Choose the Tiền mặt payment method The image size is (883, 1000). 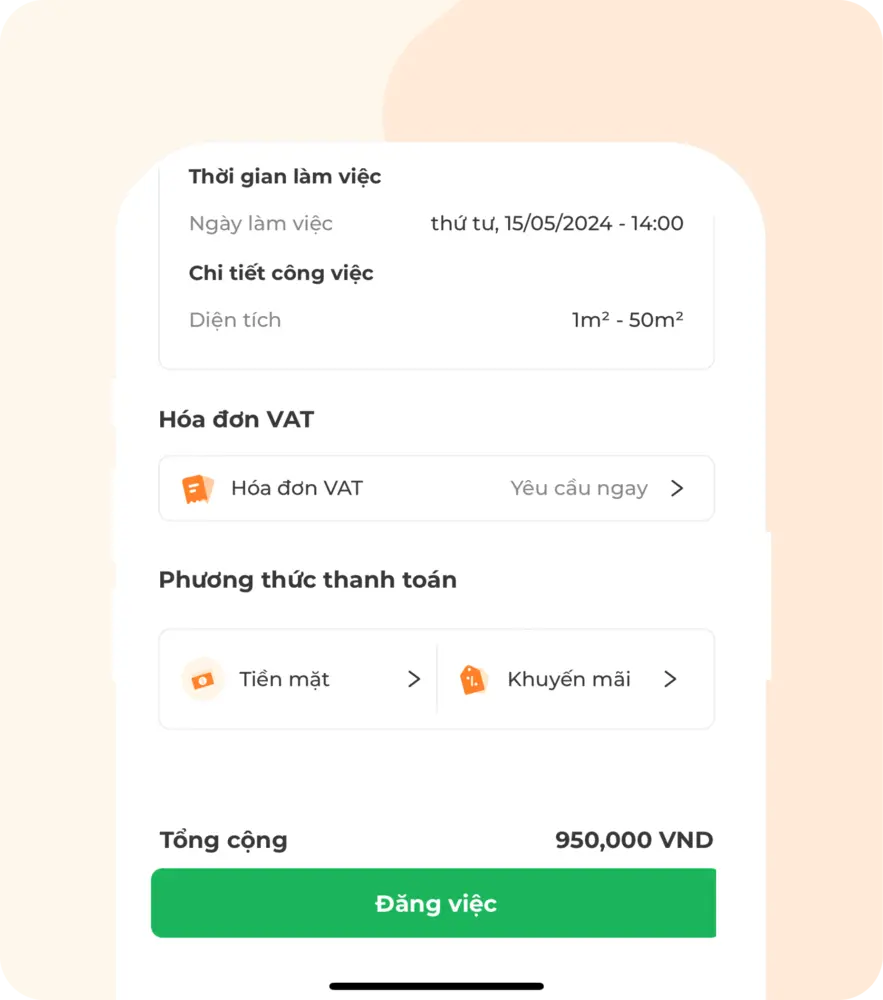click(300, 680)
